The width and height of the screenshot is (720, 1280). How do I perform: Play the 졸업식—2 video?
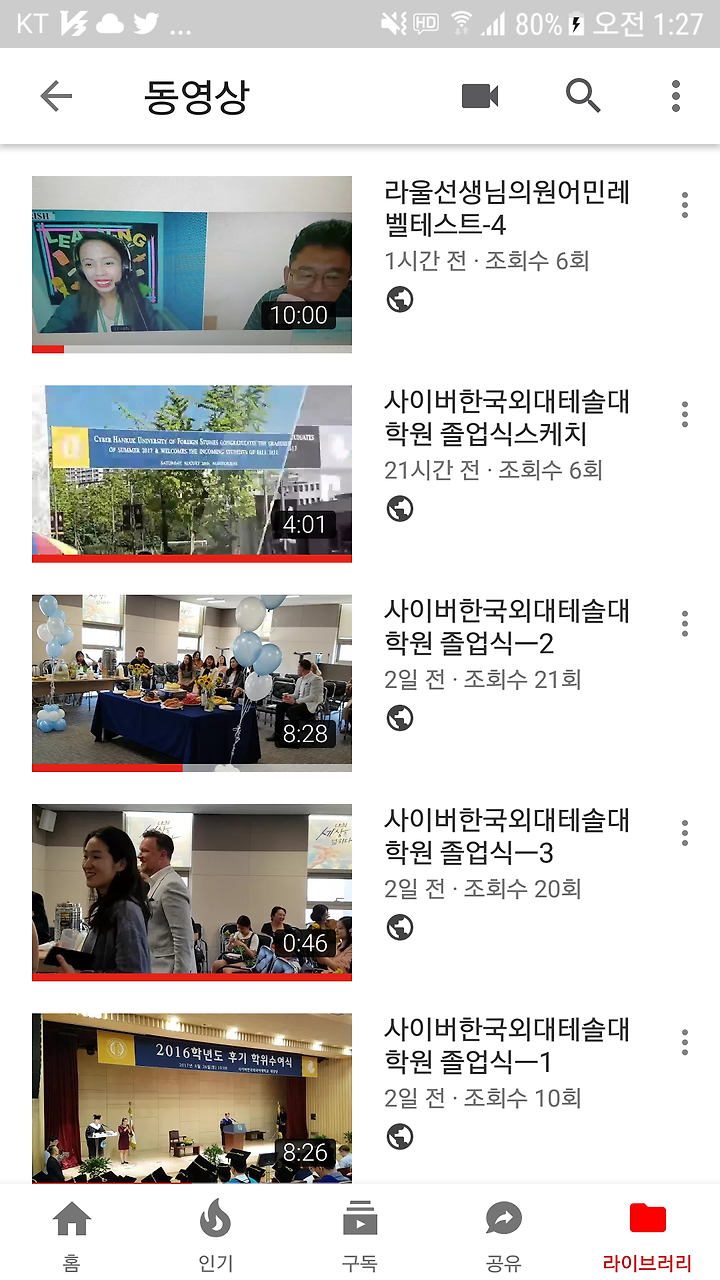(192, 683)
